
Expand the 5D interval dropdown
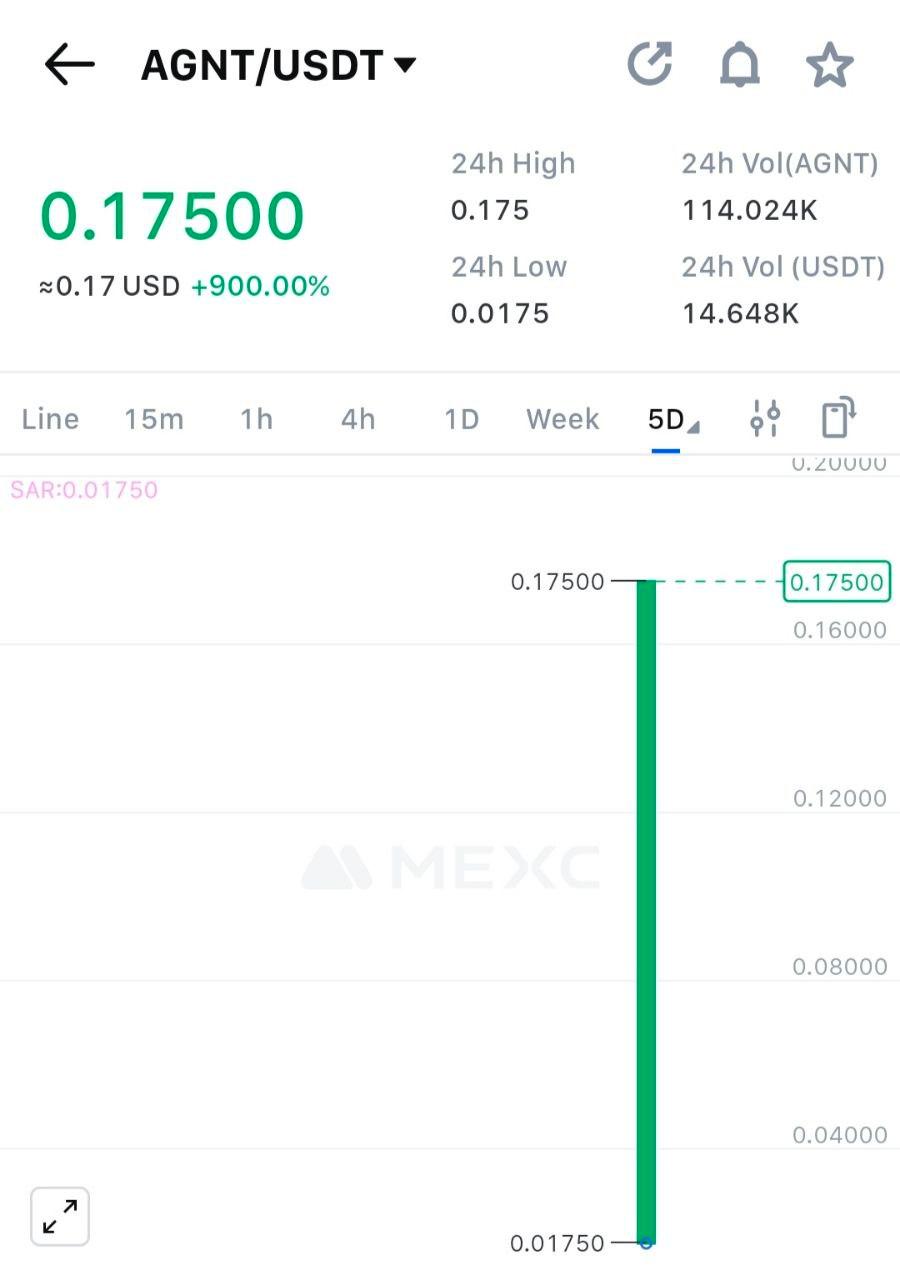[x=672, y=420]
